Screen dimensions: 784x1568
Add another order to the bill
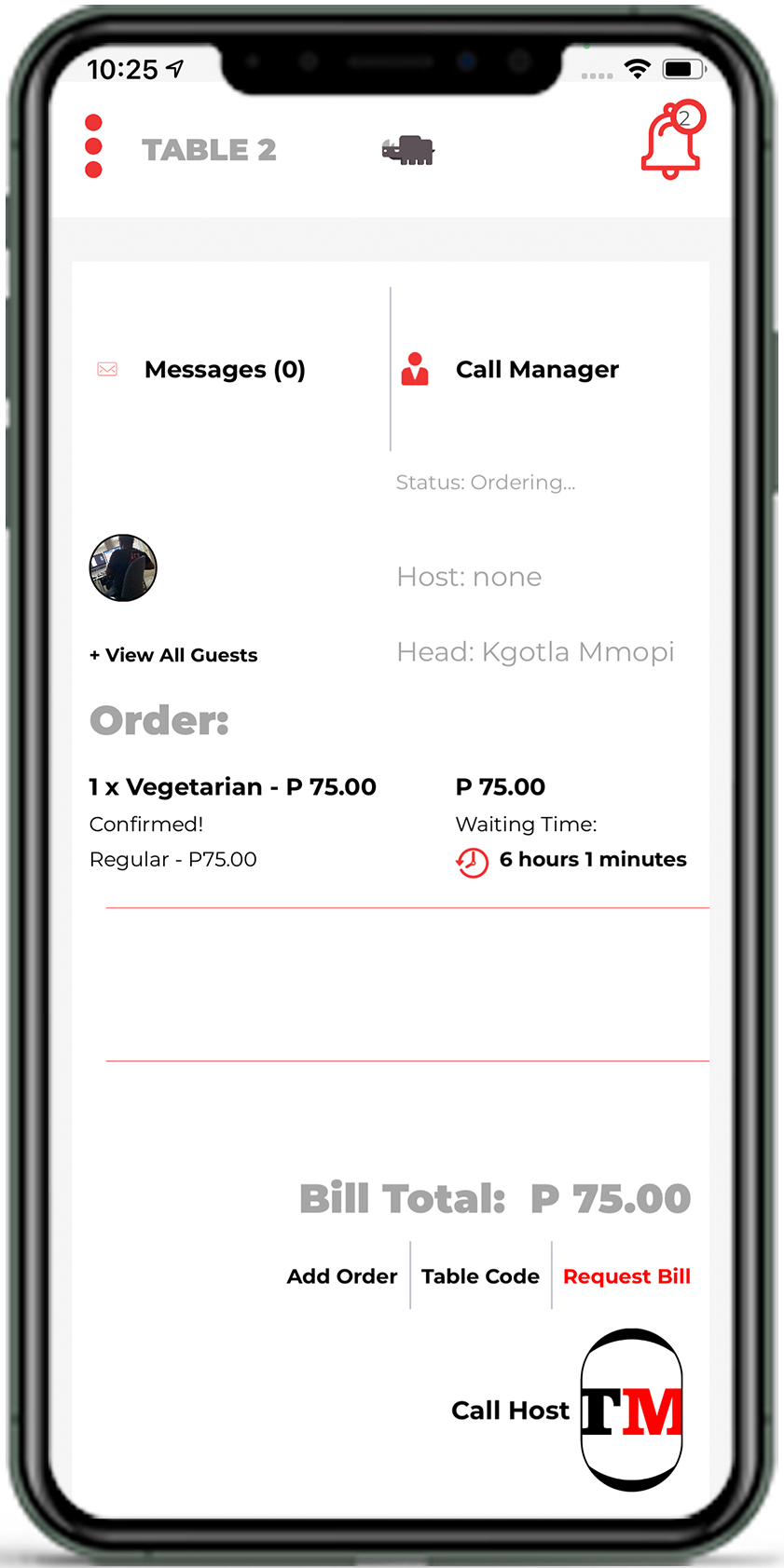pyautogui.click(x=342, y=1276)
